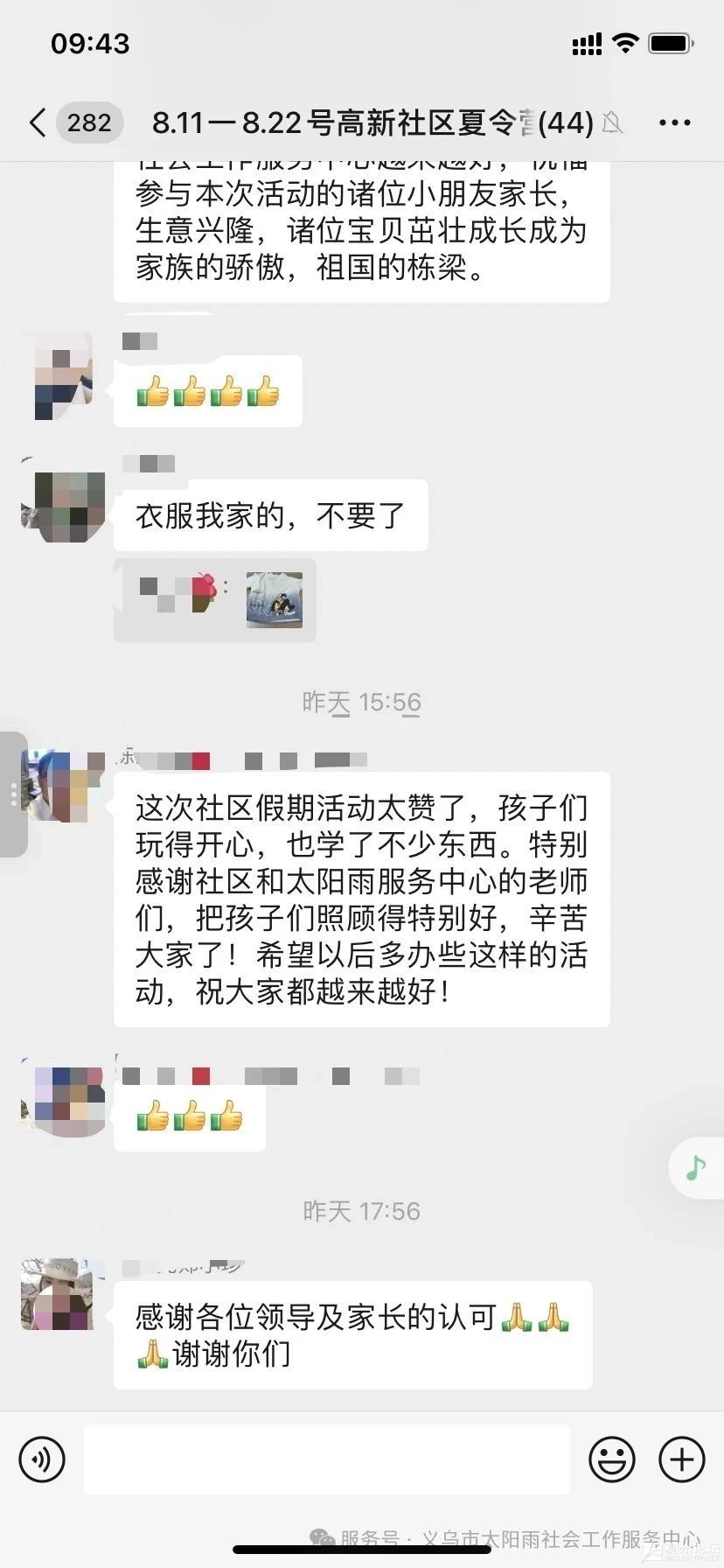Open the group chat overflow menu
The width and height of the screenshot is (724, 1568).
pos(674,122)
